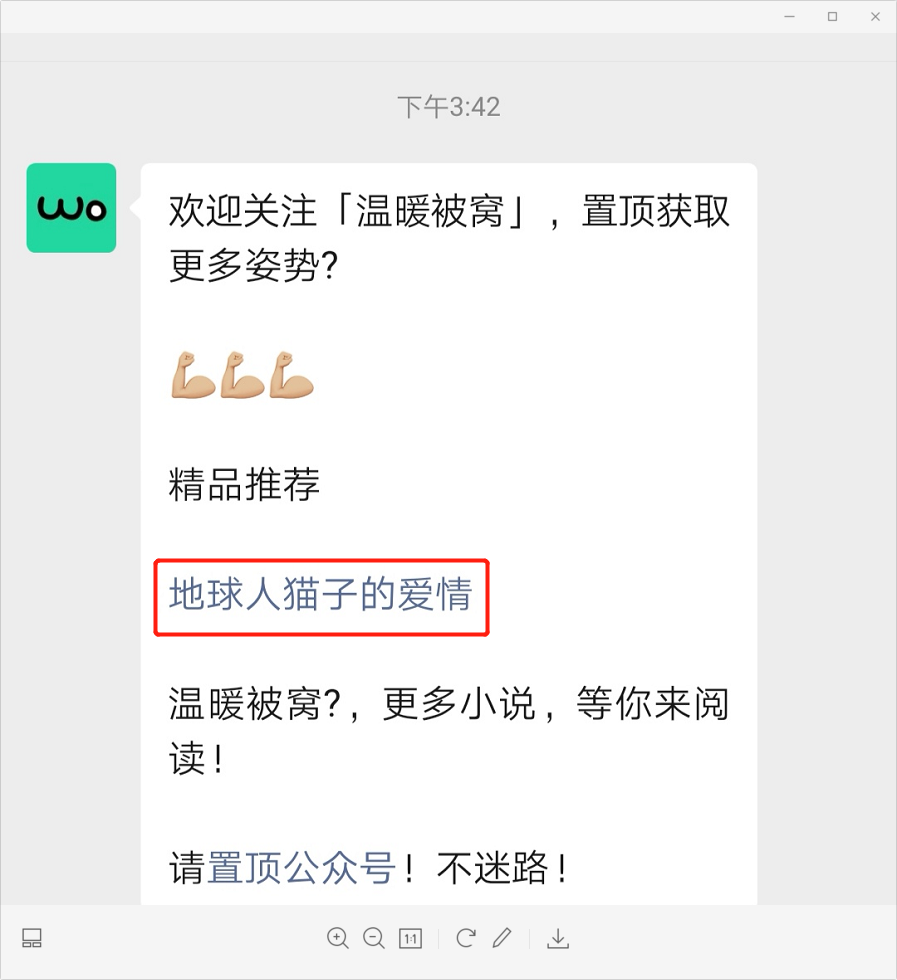Rotate the image
Screen dimensions: 897x980
pos(465,938)
